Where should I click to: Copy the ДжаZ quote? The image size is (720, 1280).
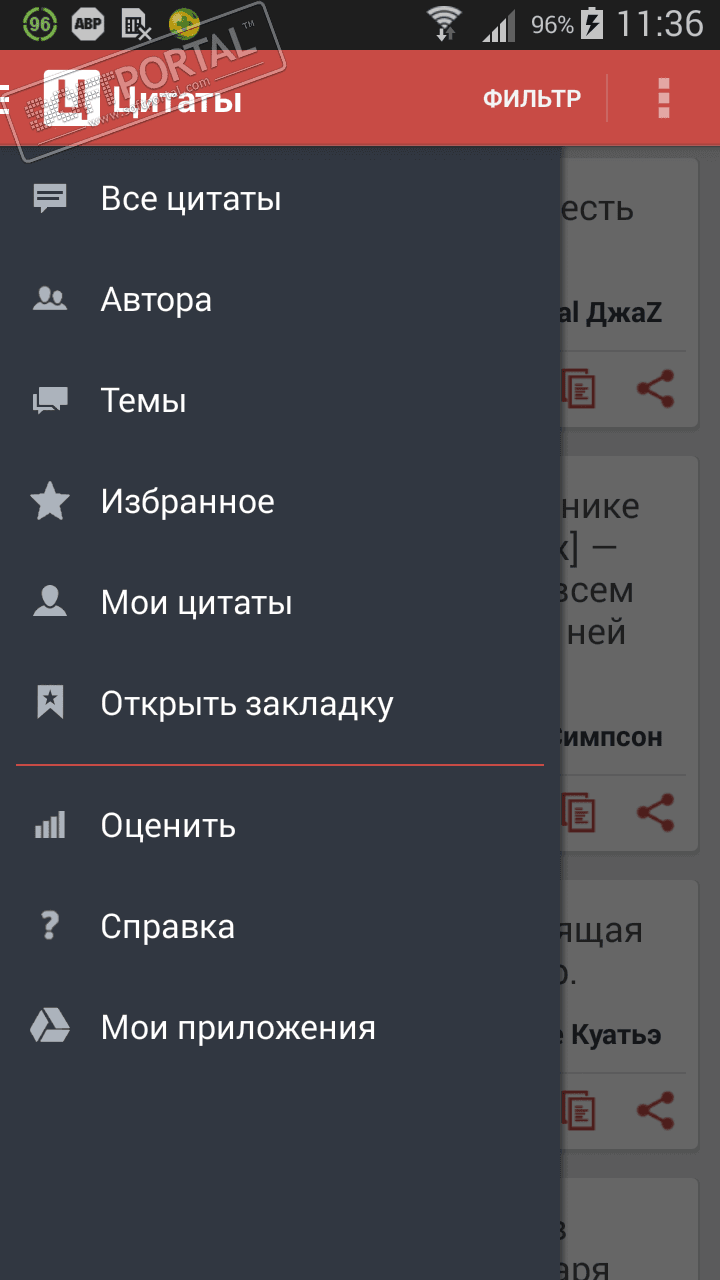tap(579, 389)
